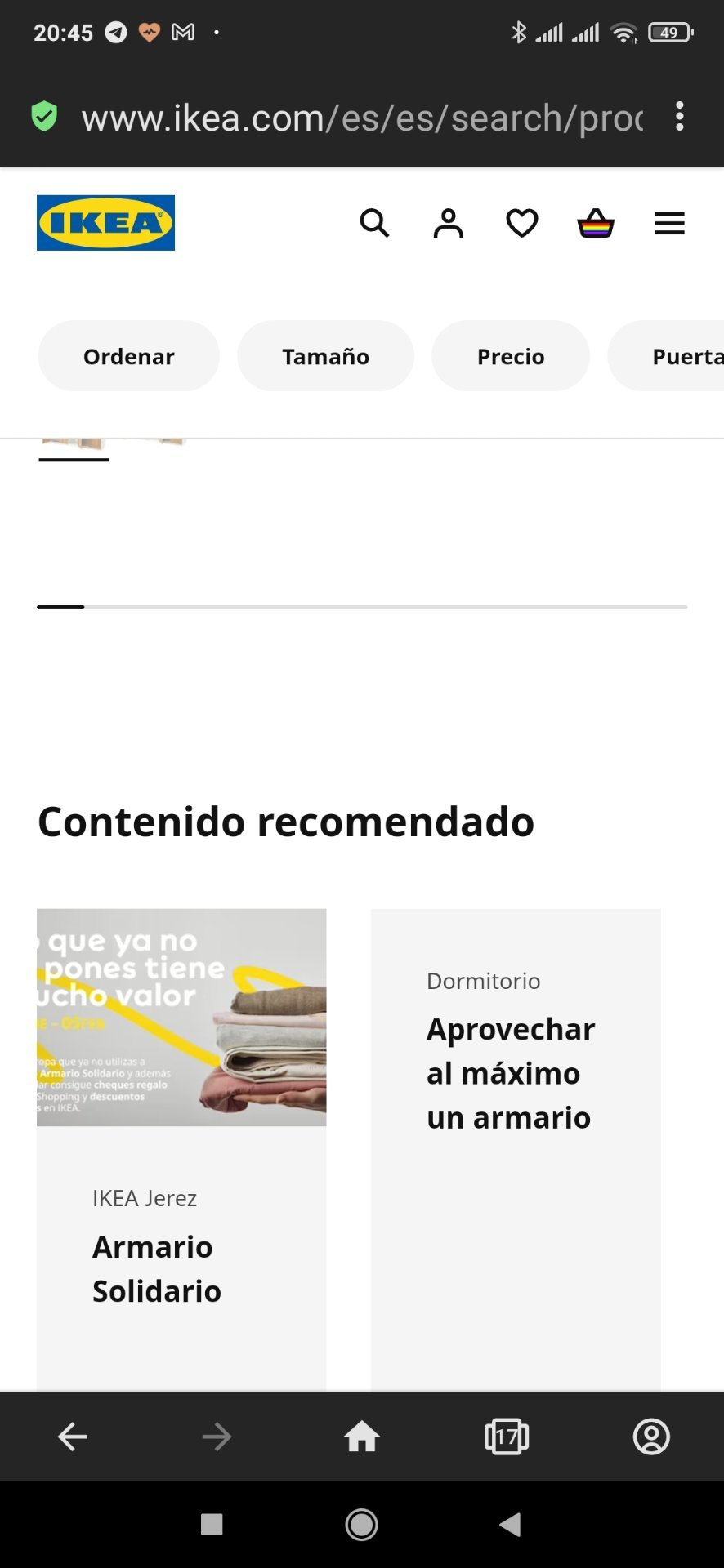Go back in the browser toolbar
This screenshot has width=724, height=1568.
pyautogui.click(x=73, y=1437)
